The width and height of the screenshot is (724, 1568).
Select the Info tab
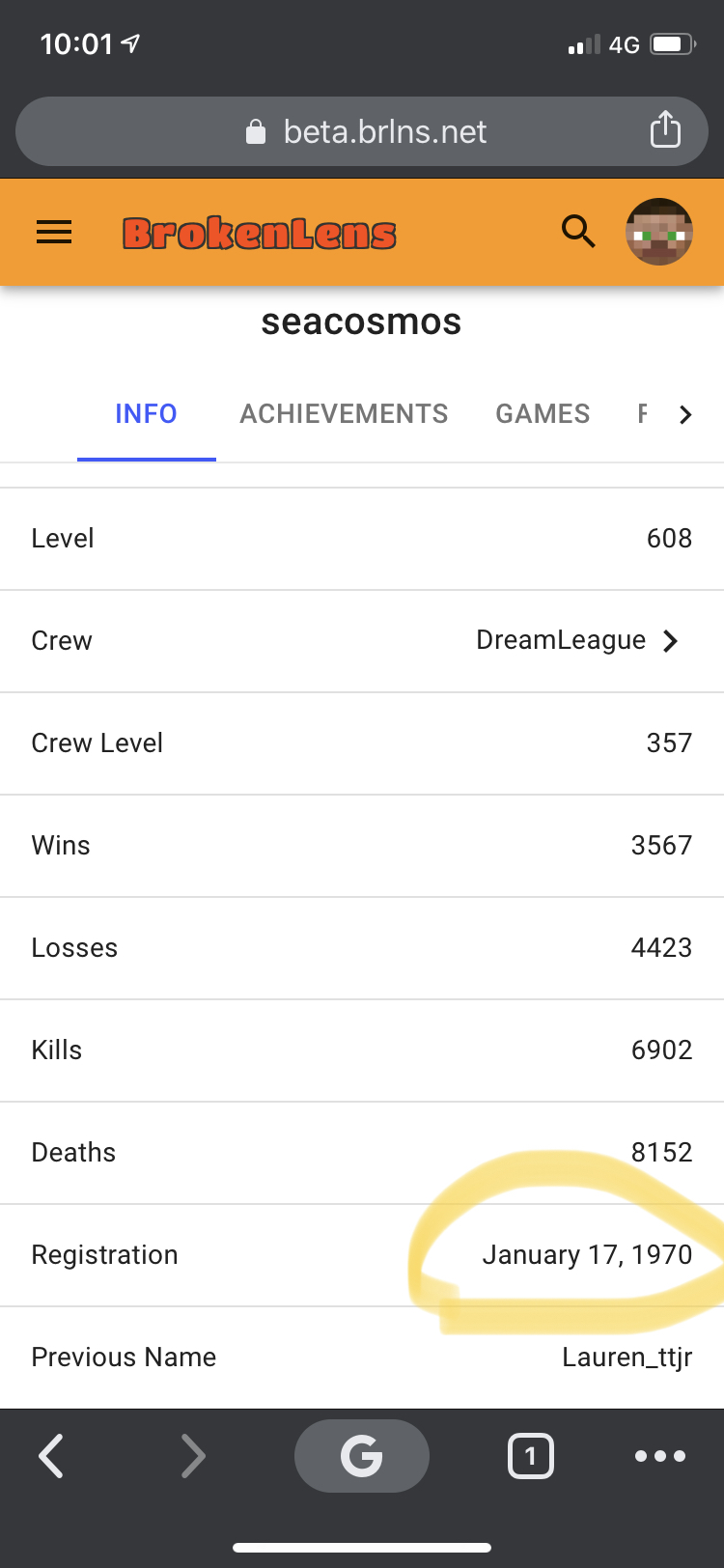coord(146,414)
